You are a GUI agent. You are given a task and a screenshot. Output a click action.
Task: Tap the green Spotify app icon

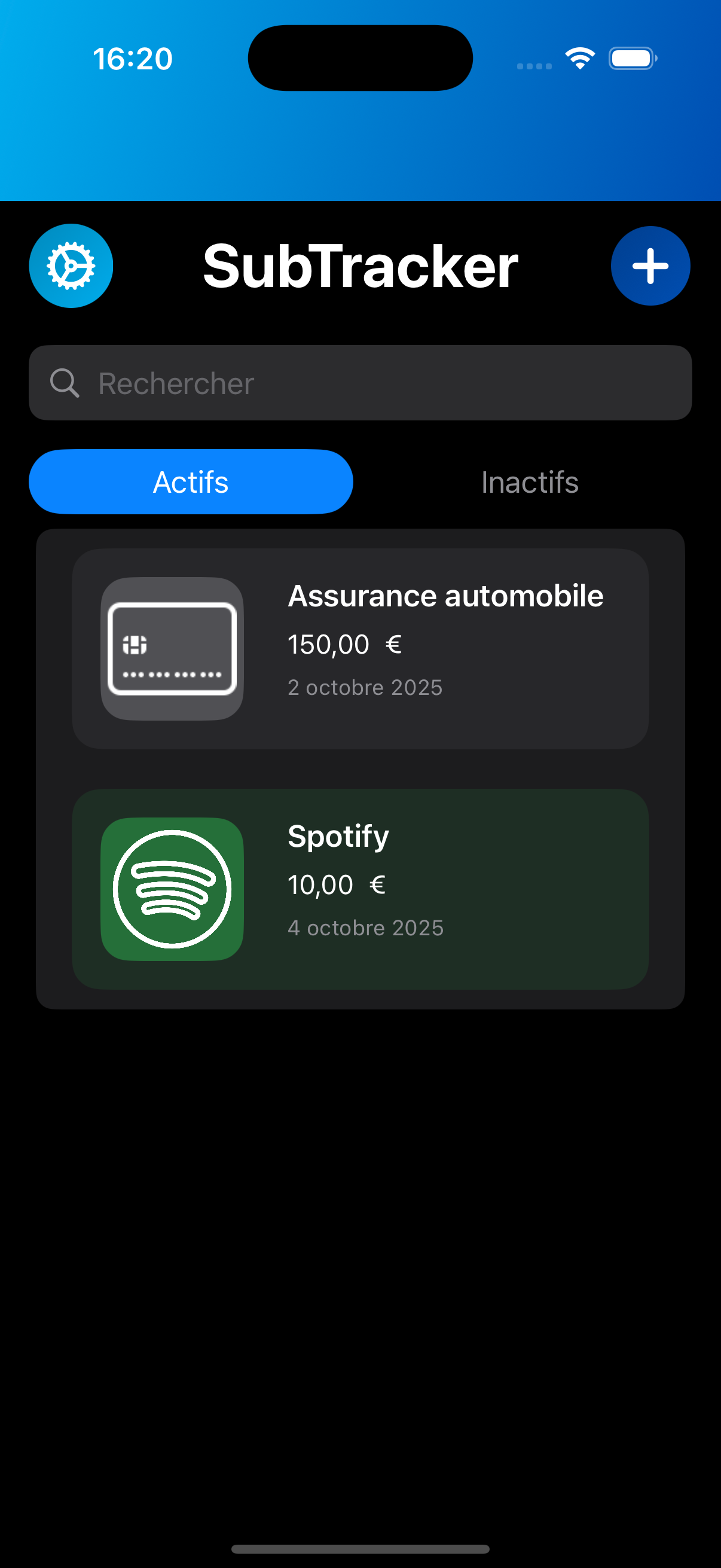[172, 888]
